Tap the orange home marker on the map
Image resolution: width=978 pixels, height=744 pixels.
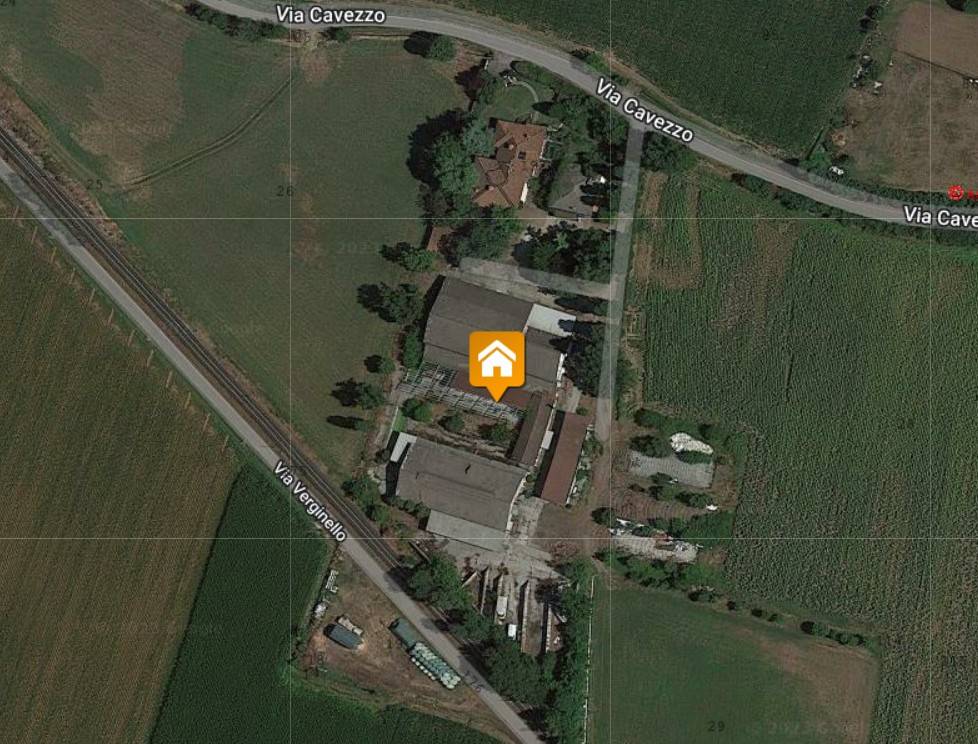(496, 360)
